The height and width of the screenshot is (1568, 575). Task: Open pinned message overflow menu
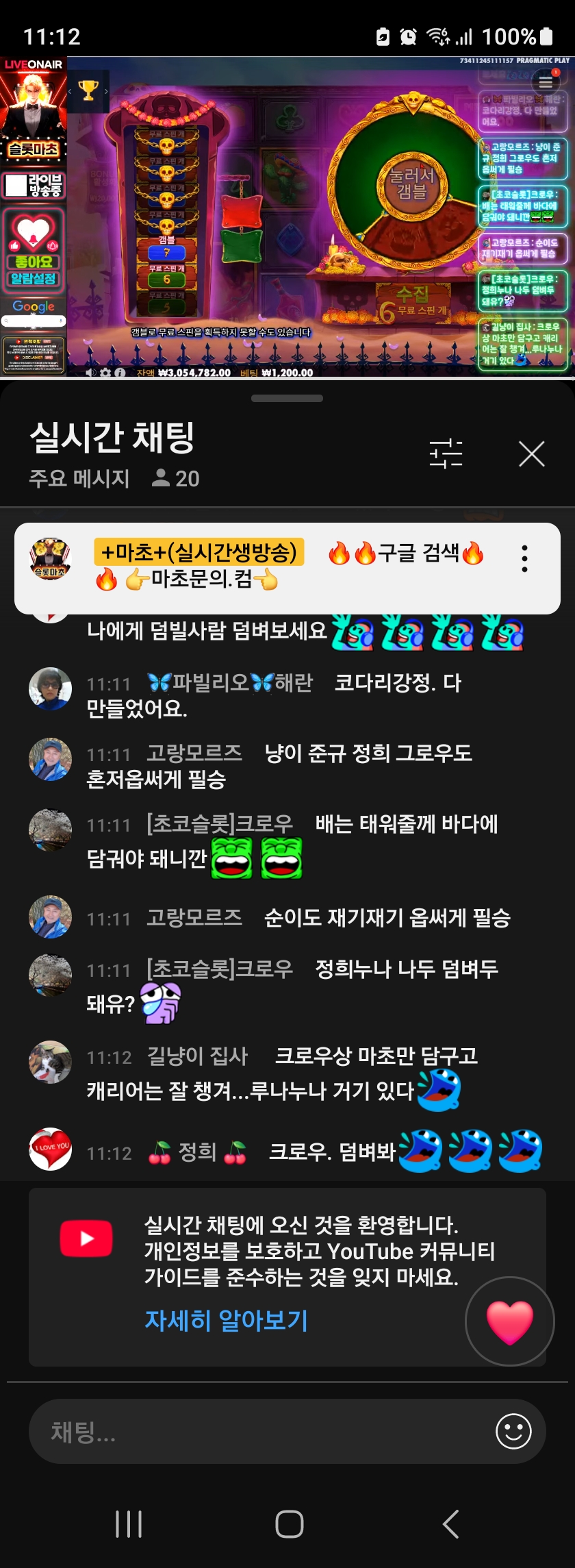pos(524,559)
